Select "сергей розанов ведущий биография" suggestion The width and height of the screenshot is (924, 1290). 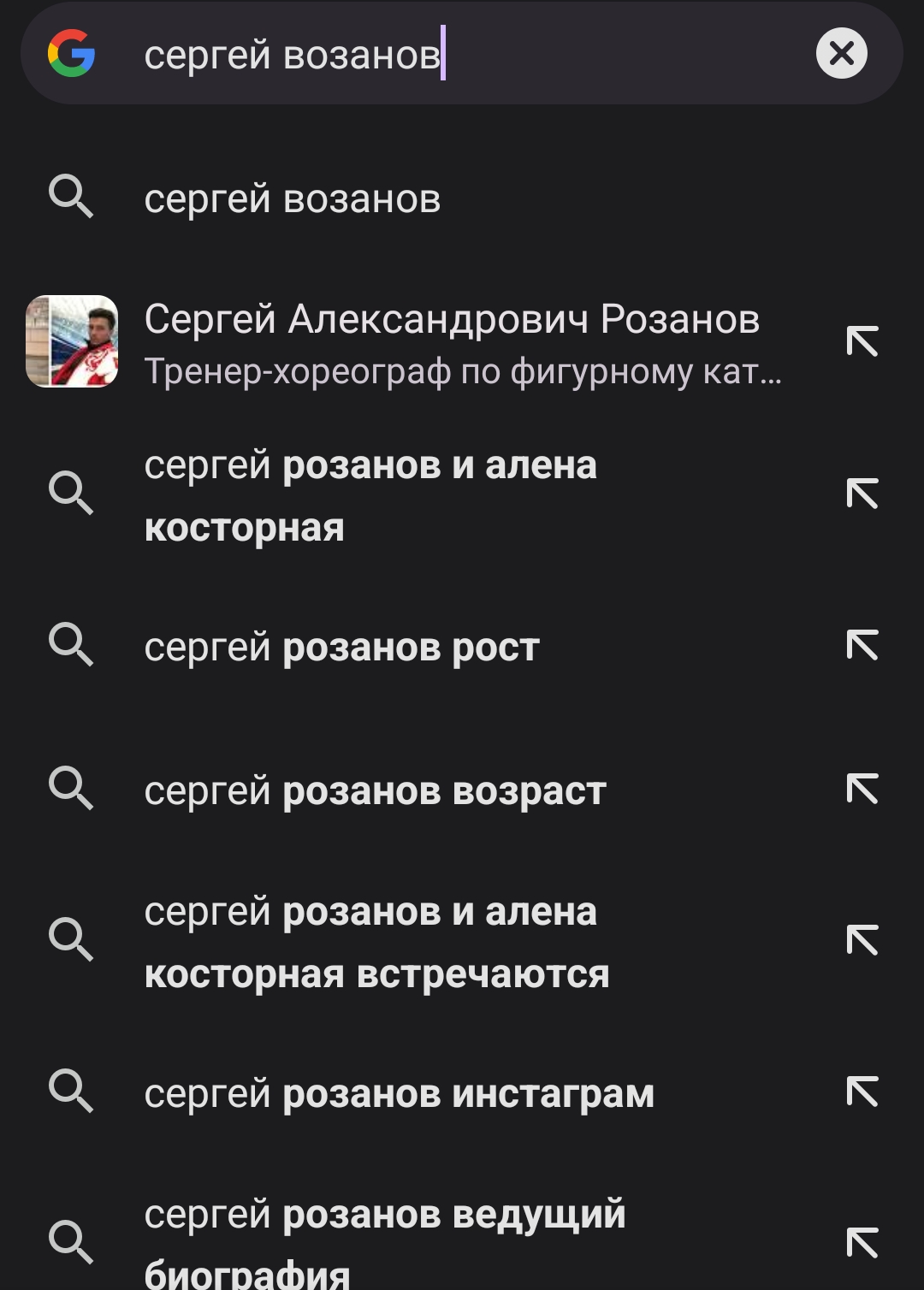tap(384, 1240)
